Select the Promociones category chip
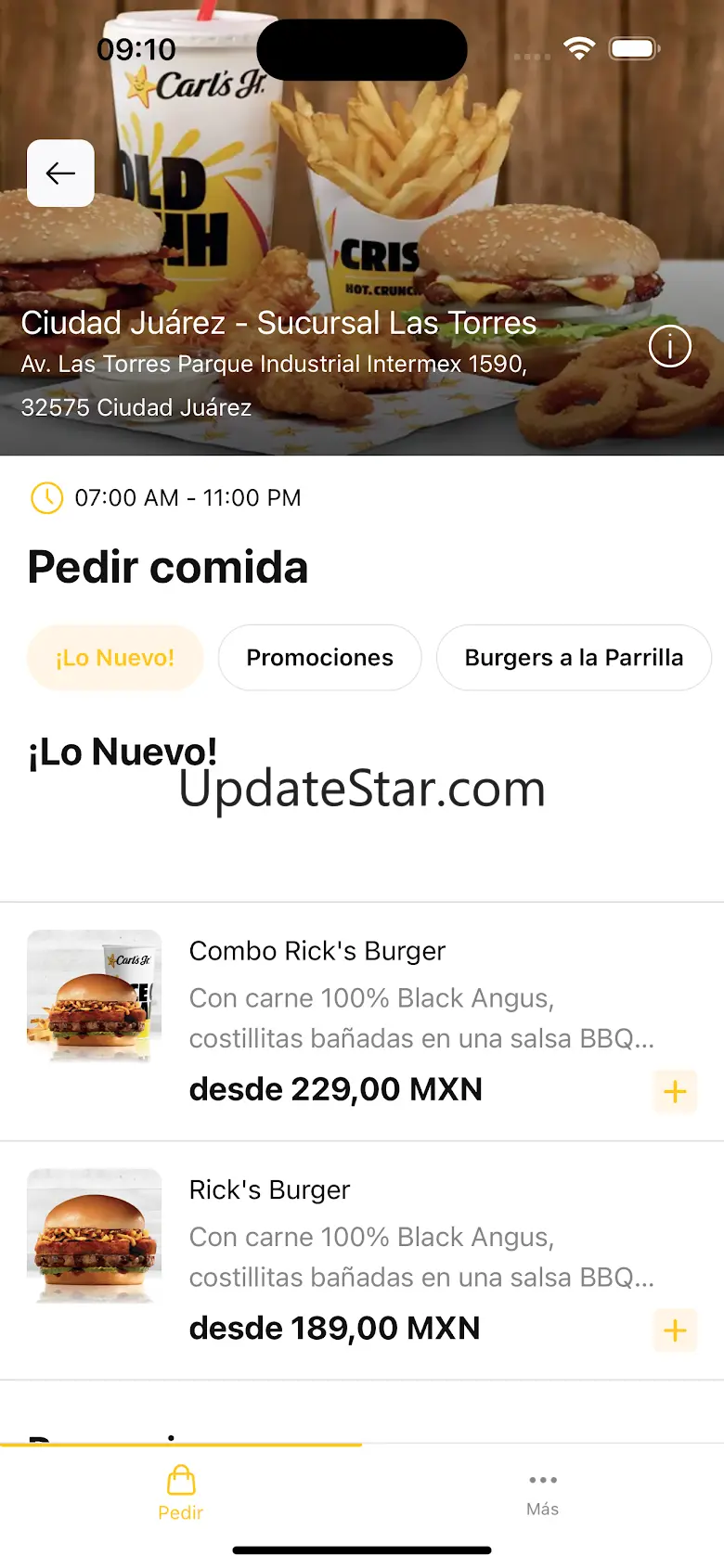 [319, 658]
